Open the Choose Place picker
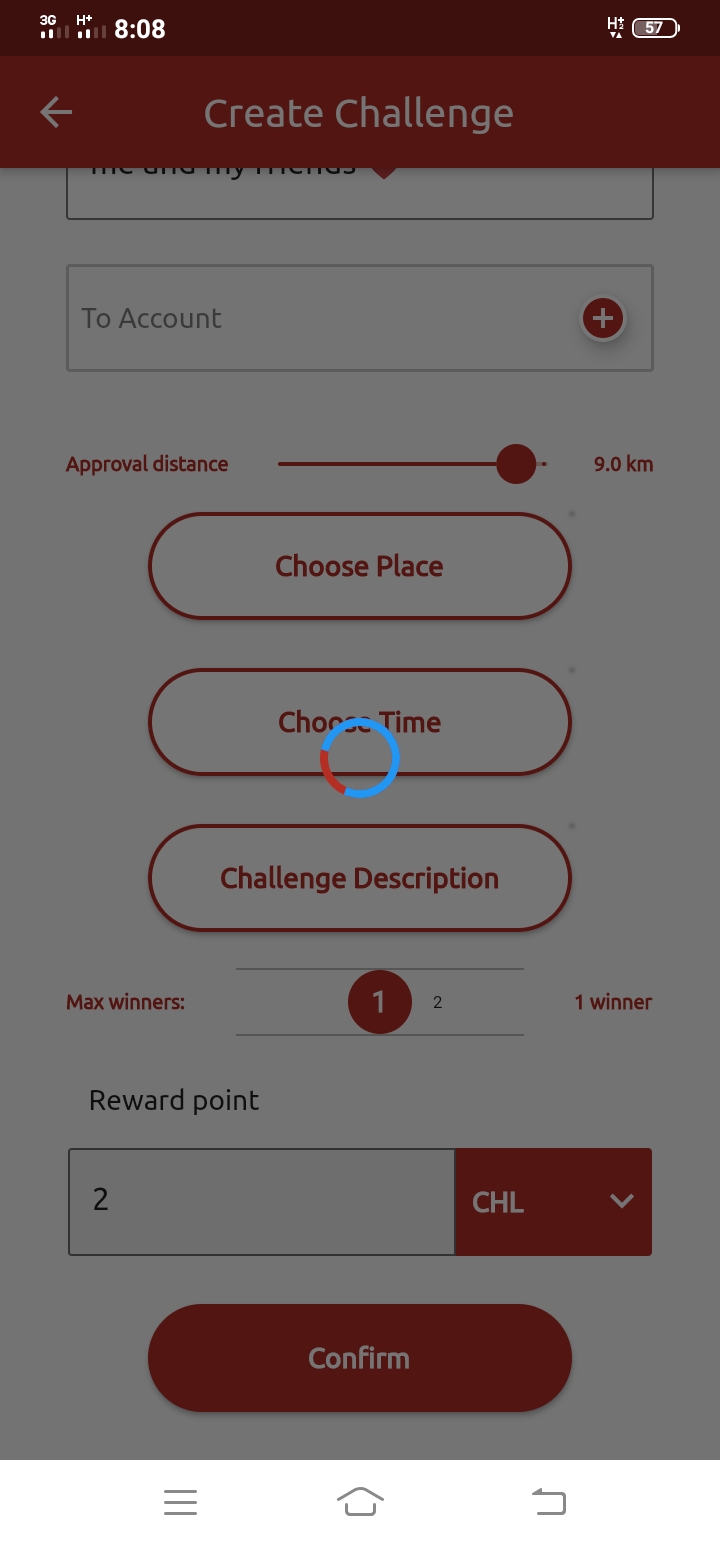This screenshot has width=720, height=1544. pos(360,566)
